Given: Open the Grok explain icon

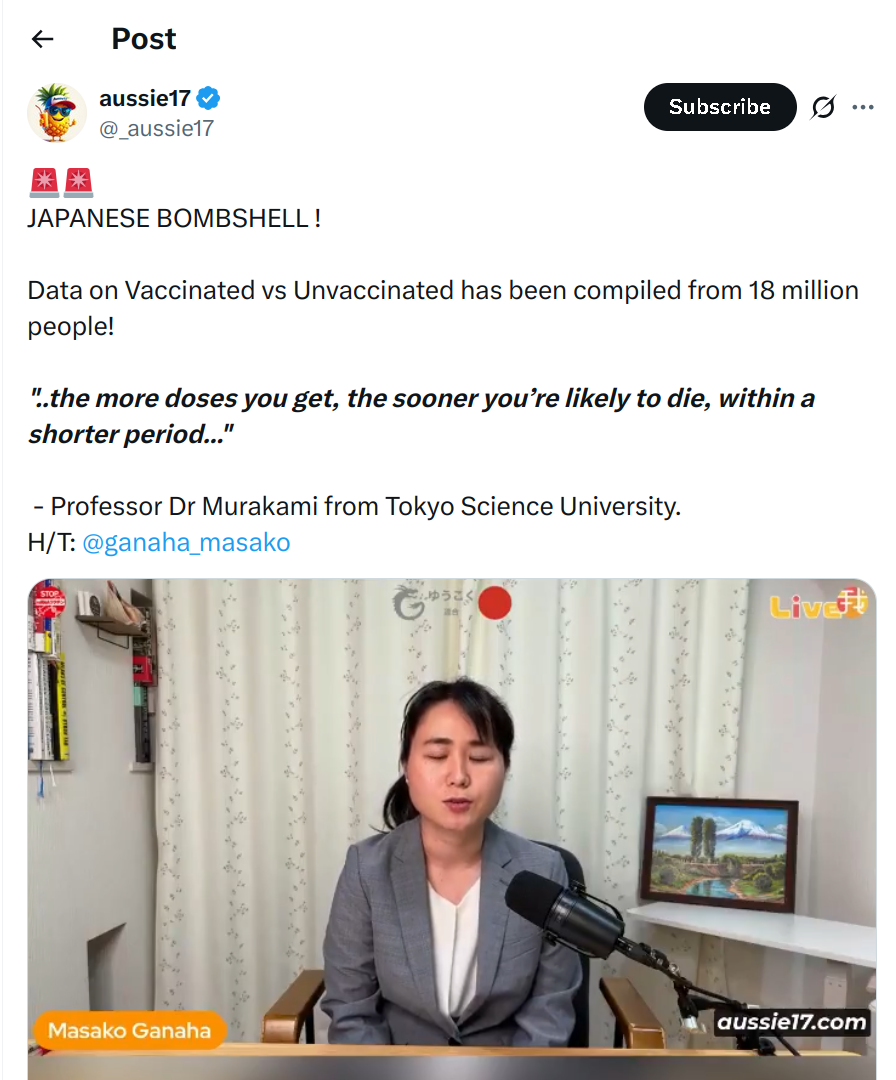Looking at the screenshot, I should [823, 107].
